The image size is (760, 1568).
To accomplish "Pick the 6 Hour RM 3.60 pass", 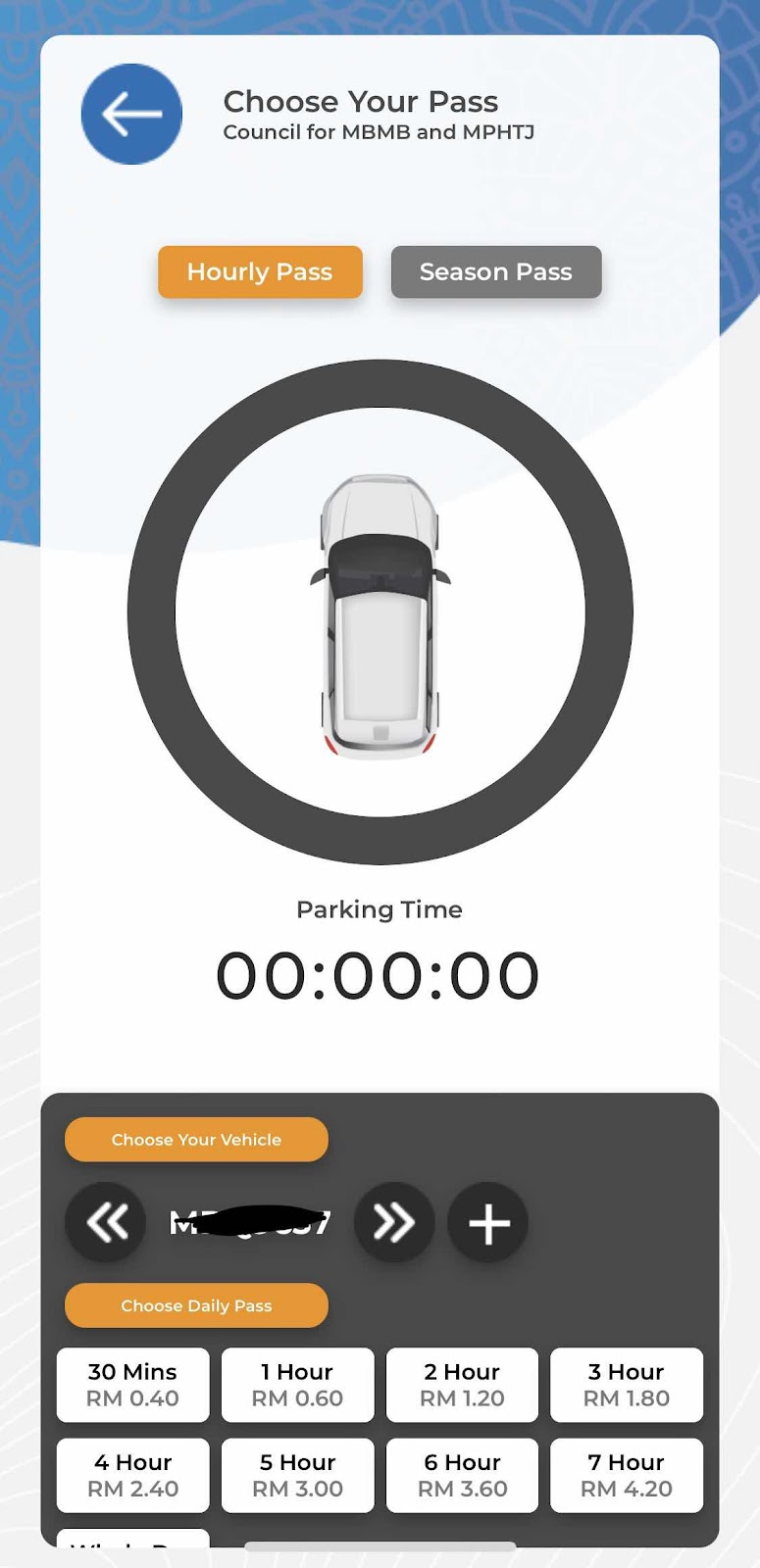I will tap(462, 1475).
